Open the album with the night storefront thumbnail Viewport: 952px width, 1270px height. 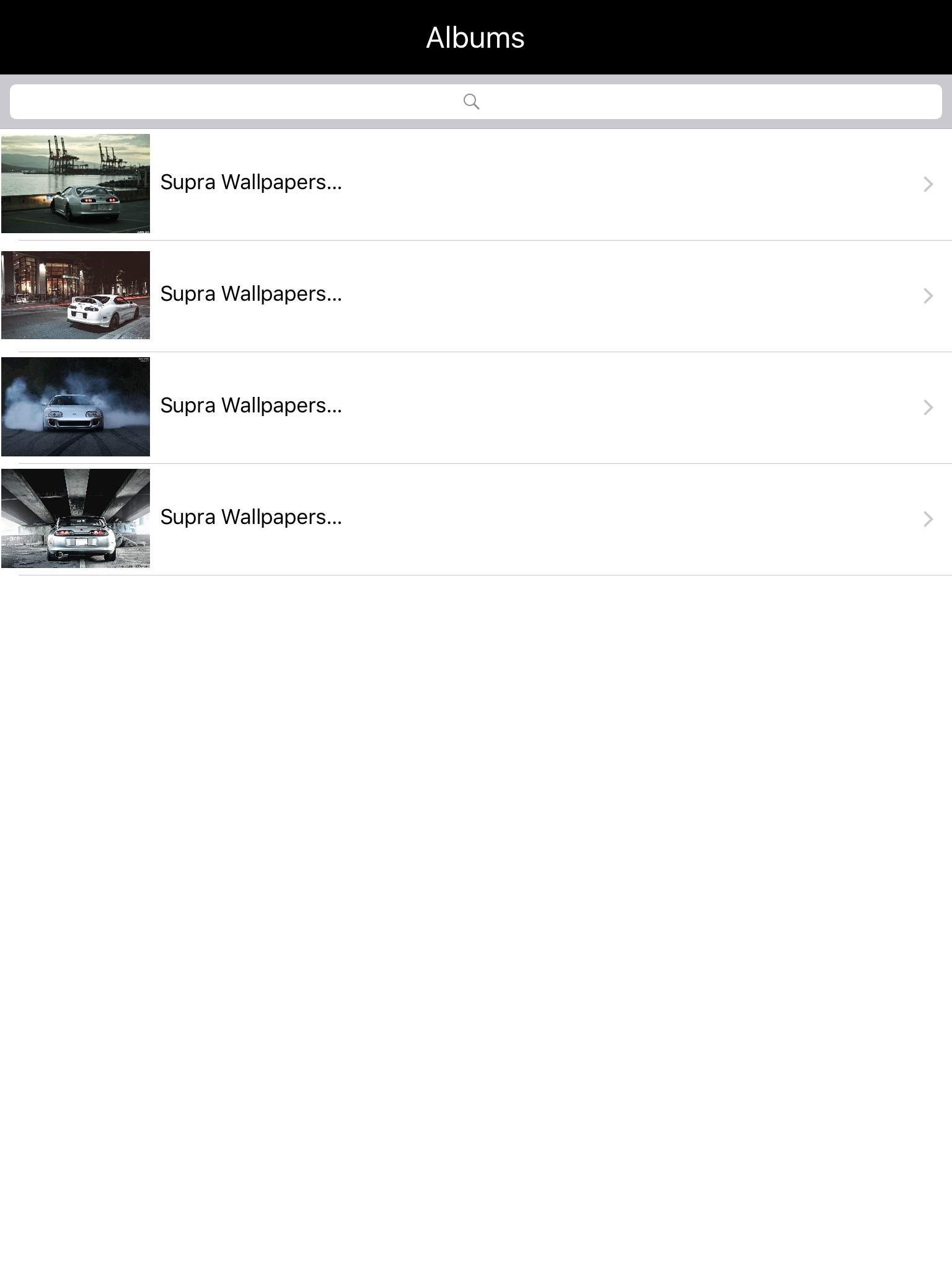tap(476, 296)
